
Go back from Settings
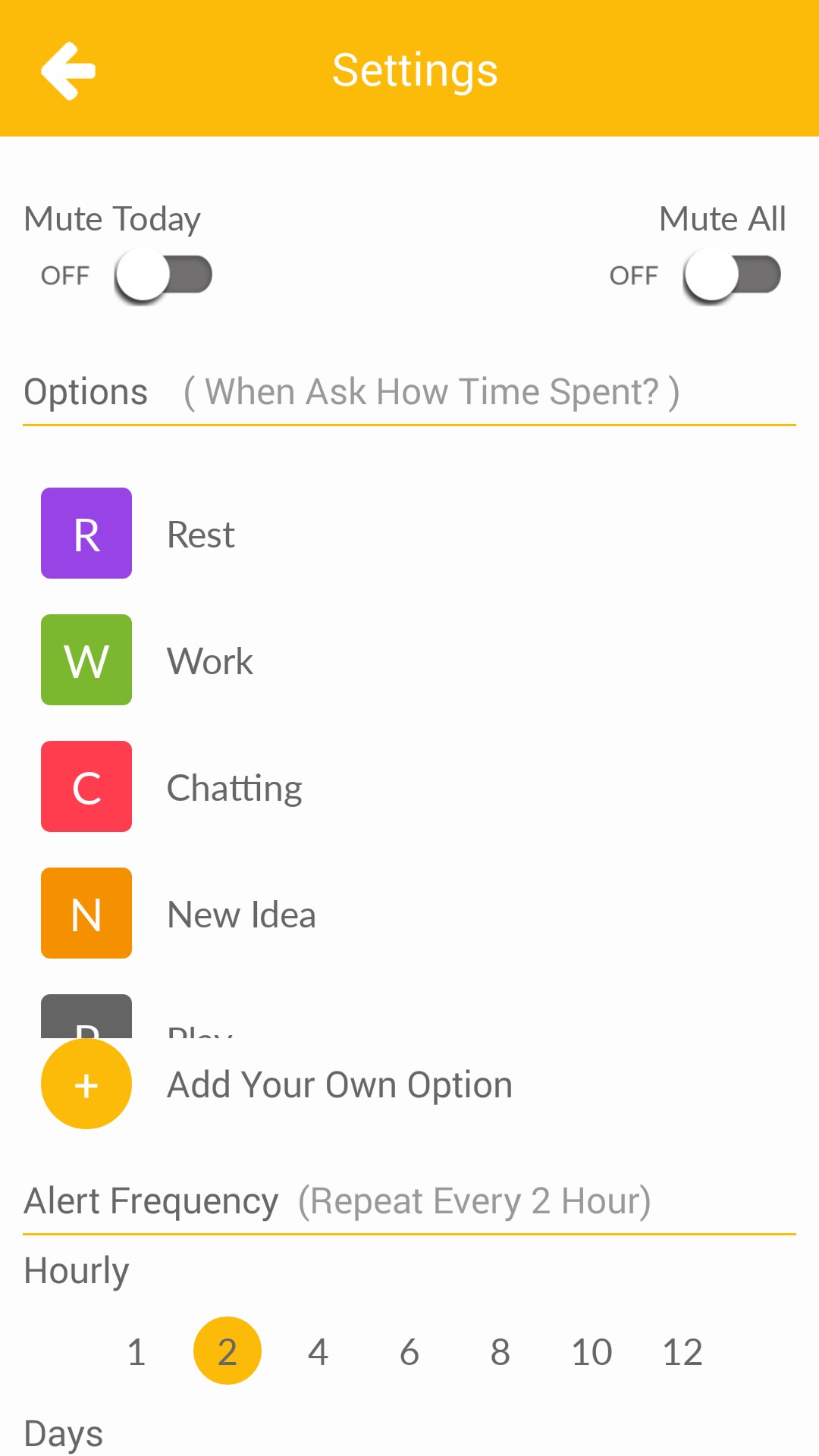[68, 71]
